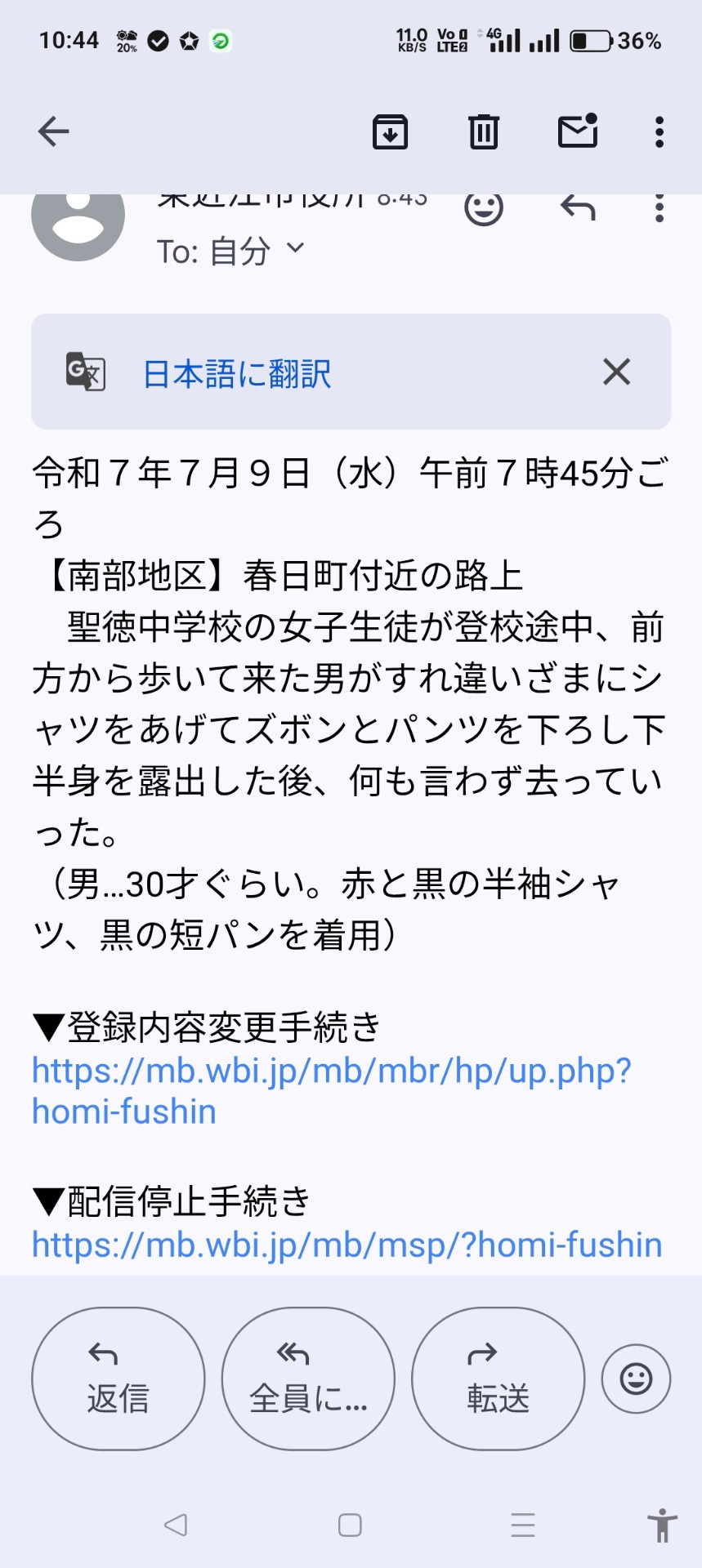Image resolution: width=702 pixels, height=1568 pixels.
Task: Open the accessibility shortcut in navigation bar
Action: 662,1525
